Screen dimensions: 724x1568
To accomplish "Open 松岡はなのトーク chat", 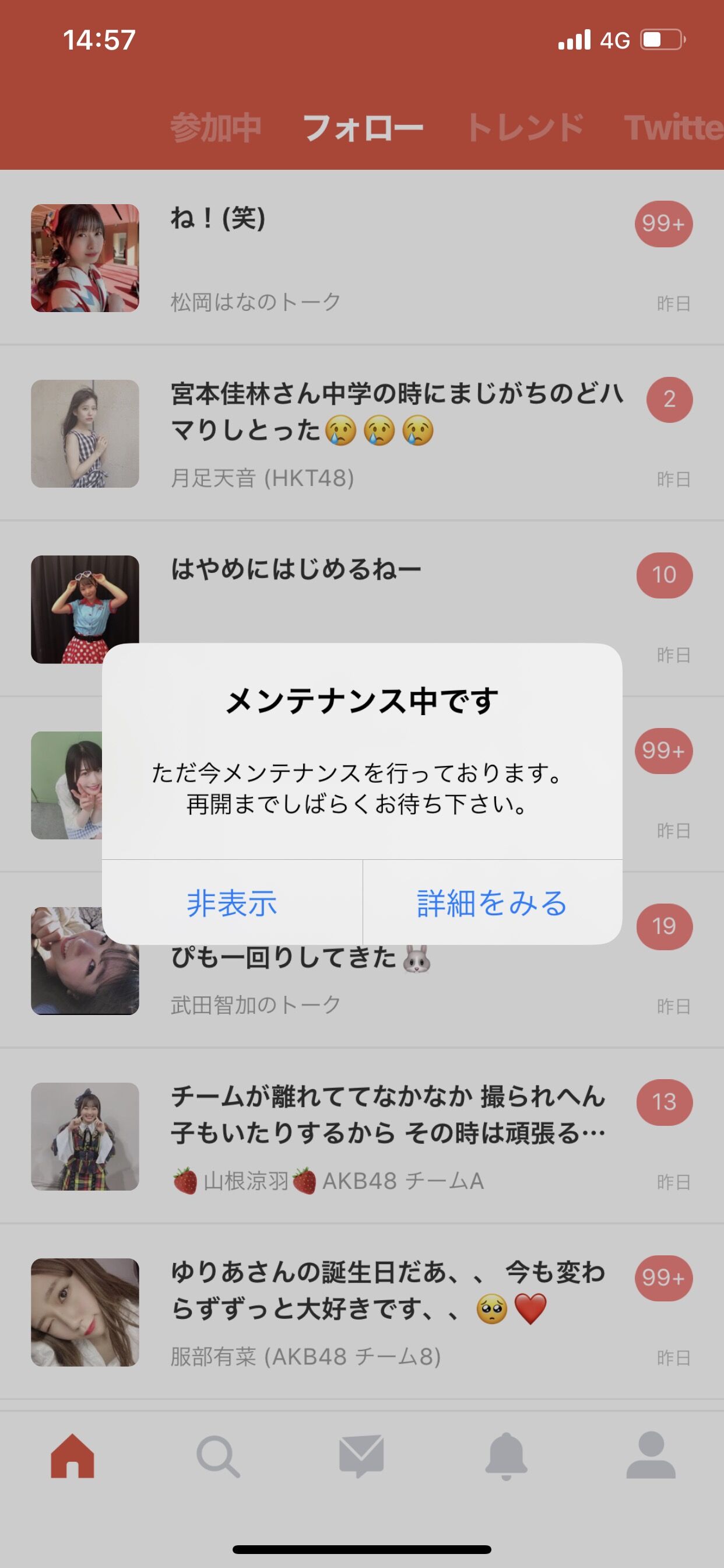I will point(362,257).
